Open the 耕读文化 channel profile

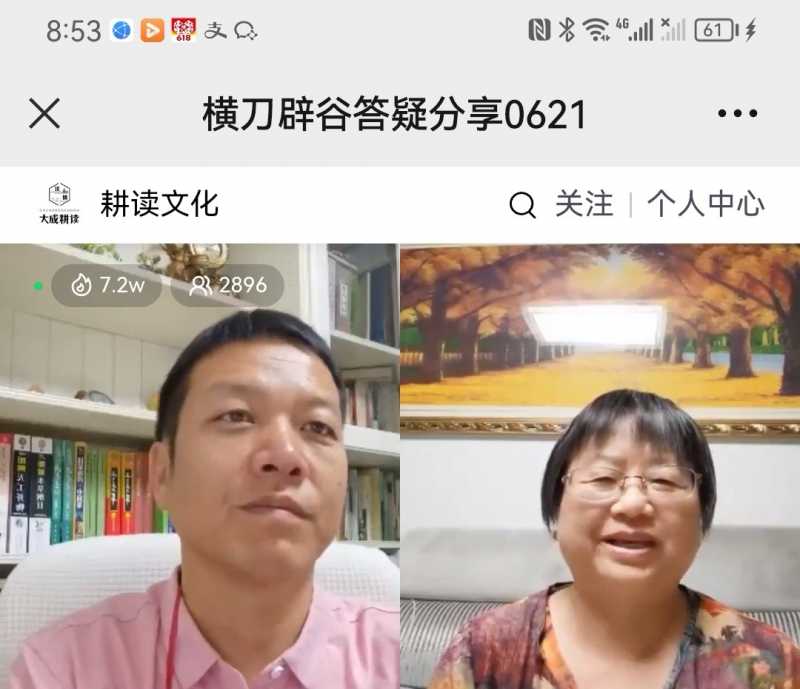click(158, 204)
